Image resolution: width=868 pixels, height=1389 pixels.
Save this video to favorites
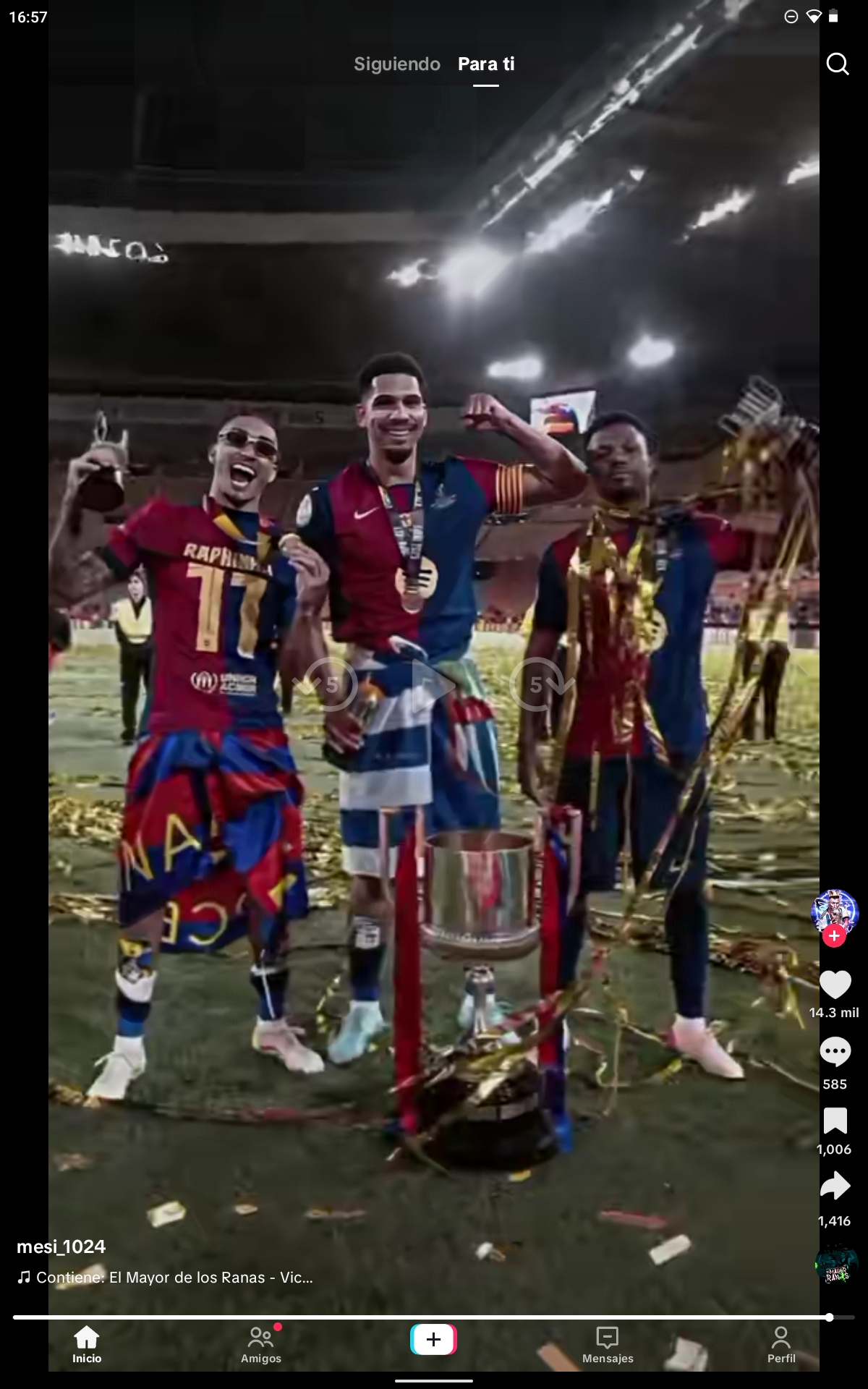[x=835, y=1121]
